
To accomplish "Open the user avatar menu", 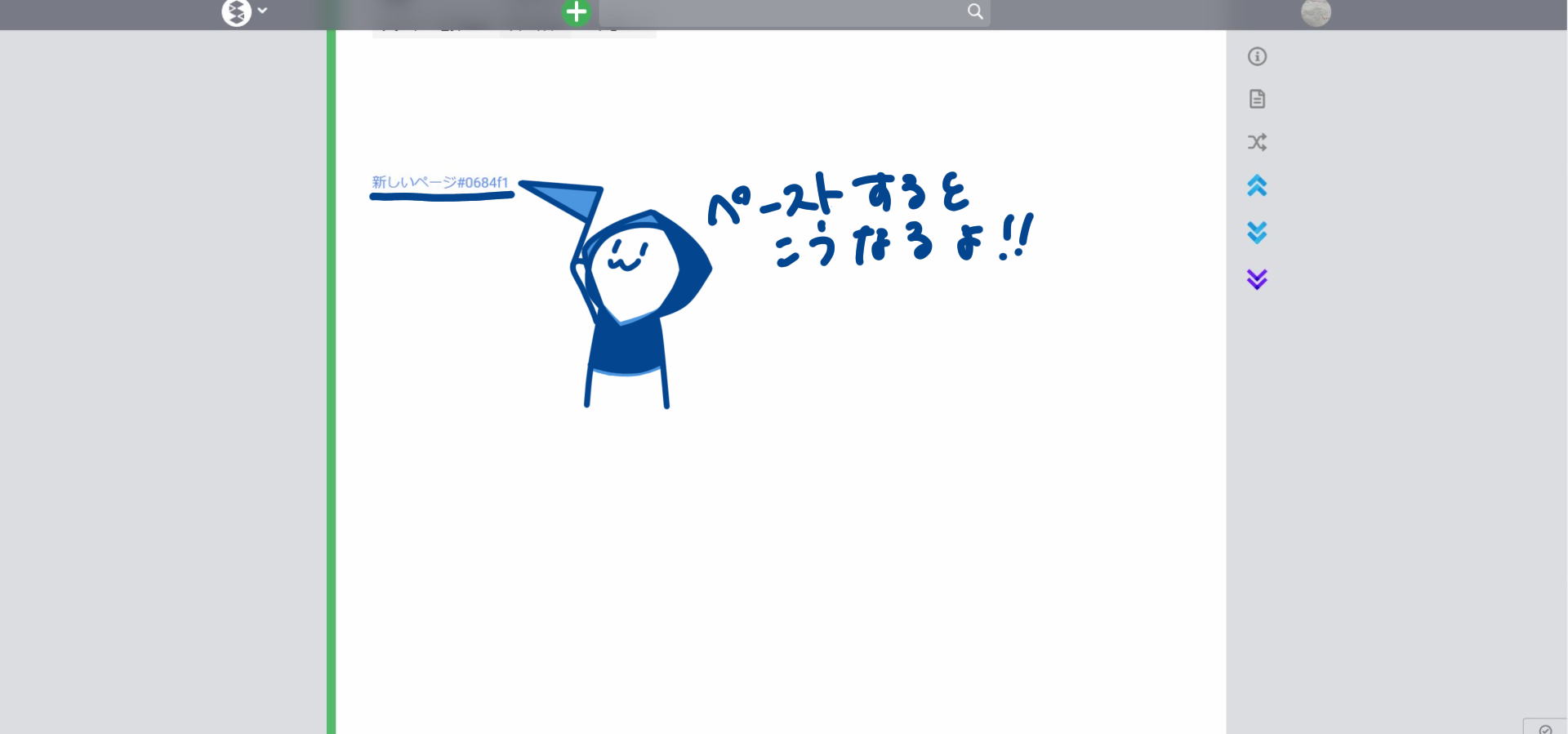I will click(x=1316, y=11).
